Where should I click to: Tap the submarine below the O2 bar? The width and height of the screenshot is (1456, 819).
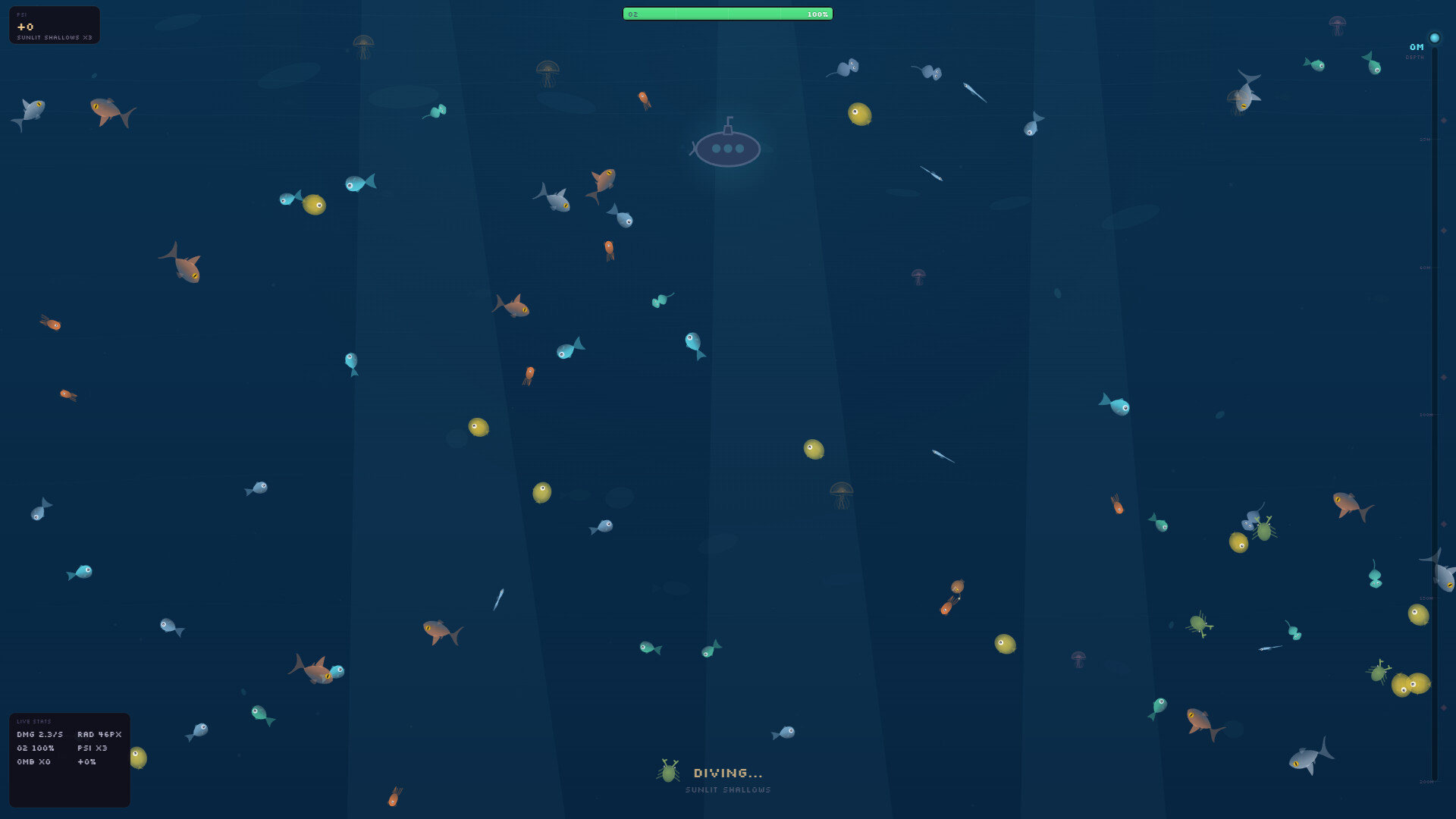coord(727,148)
